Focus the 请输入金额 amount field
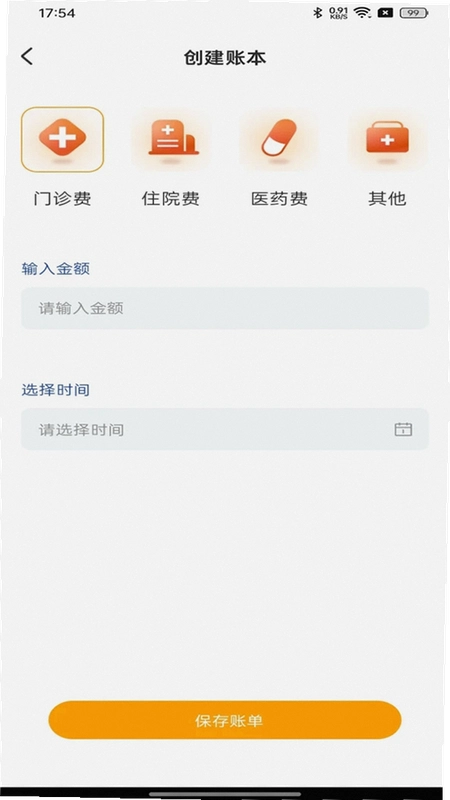Viewport: 450px width, 800px height. pyautogui.click(x=225, y=308)
